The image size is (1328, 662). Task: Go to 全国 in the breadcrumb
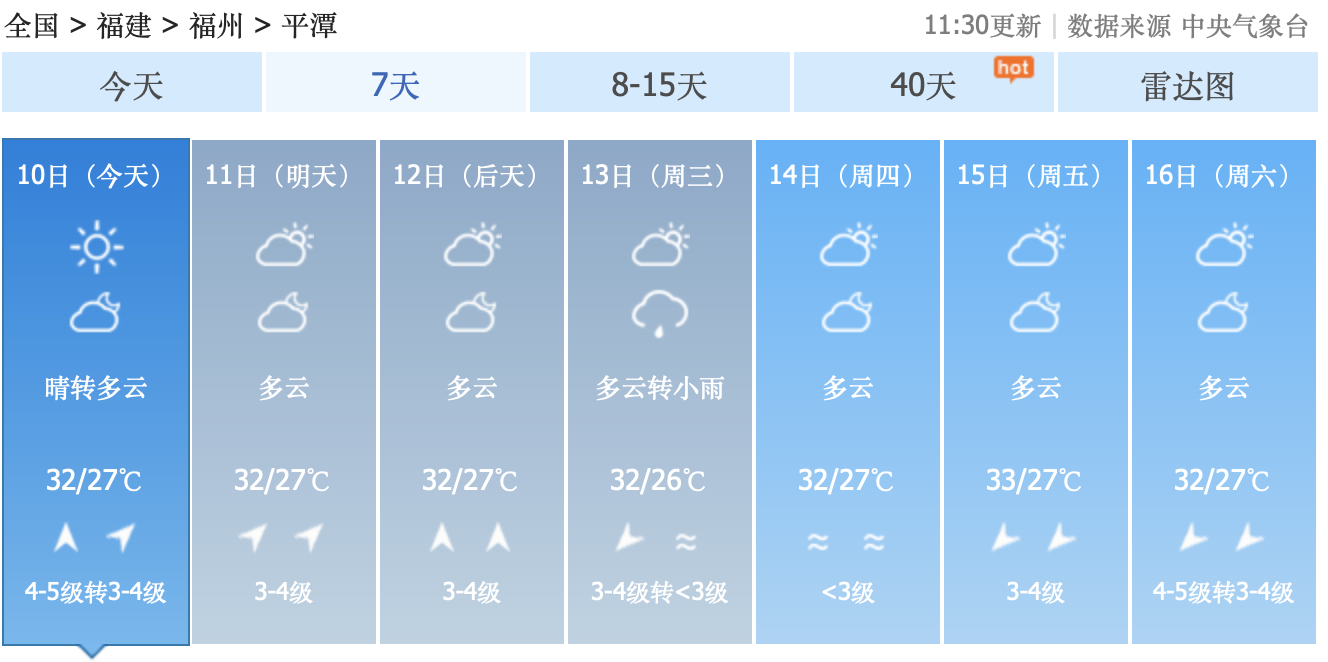[x=32, y=25]
